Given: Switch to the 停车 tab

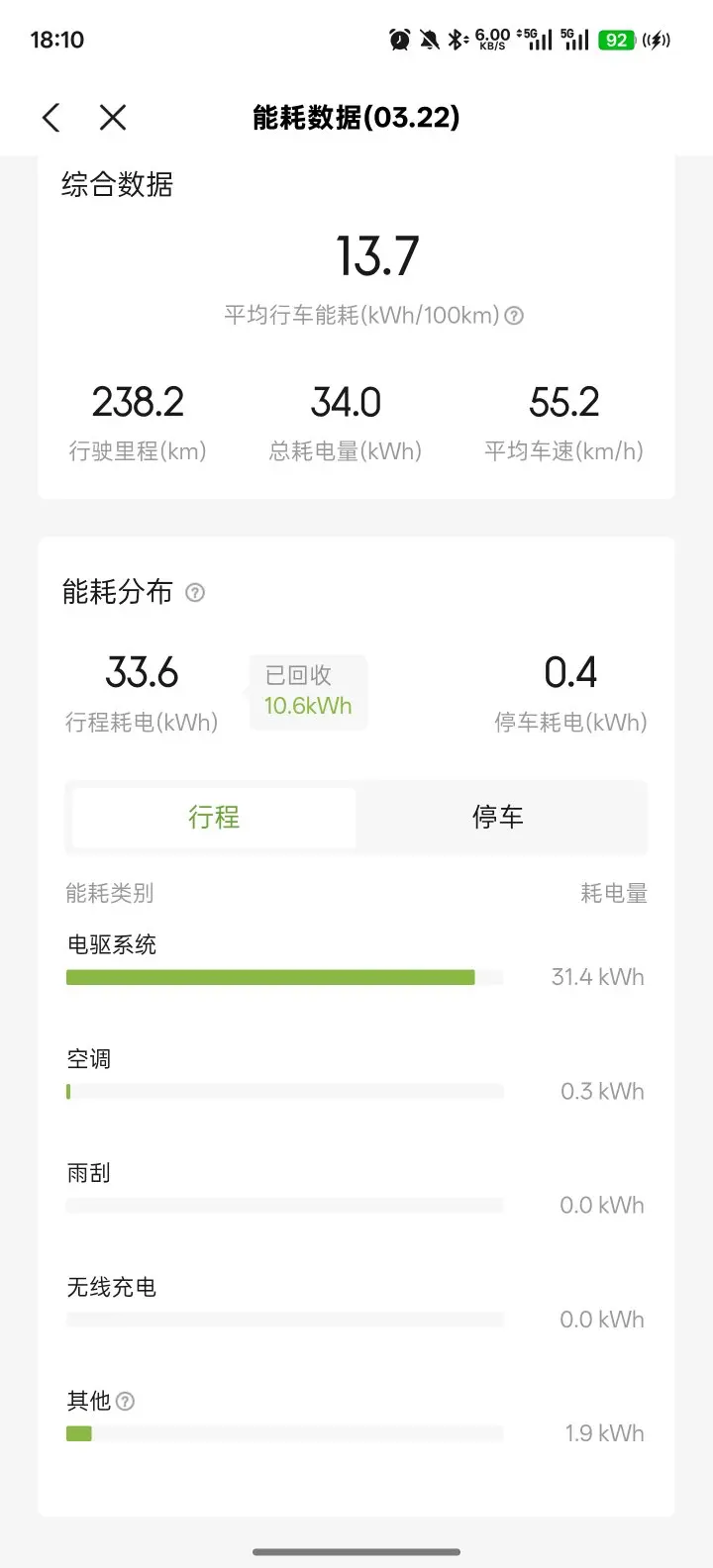Looking at the screenshot, I should pyautogui.click(x=498, y=818).
